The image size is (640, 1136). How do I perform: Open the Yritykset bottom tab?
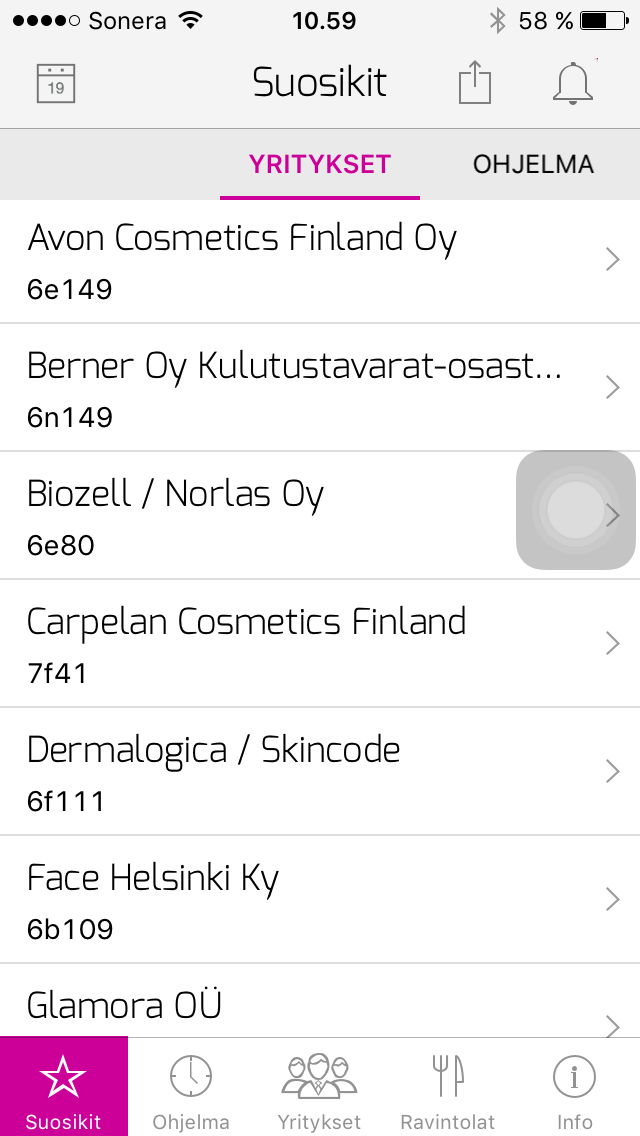(320, 1086)
